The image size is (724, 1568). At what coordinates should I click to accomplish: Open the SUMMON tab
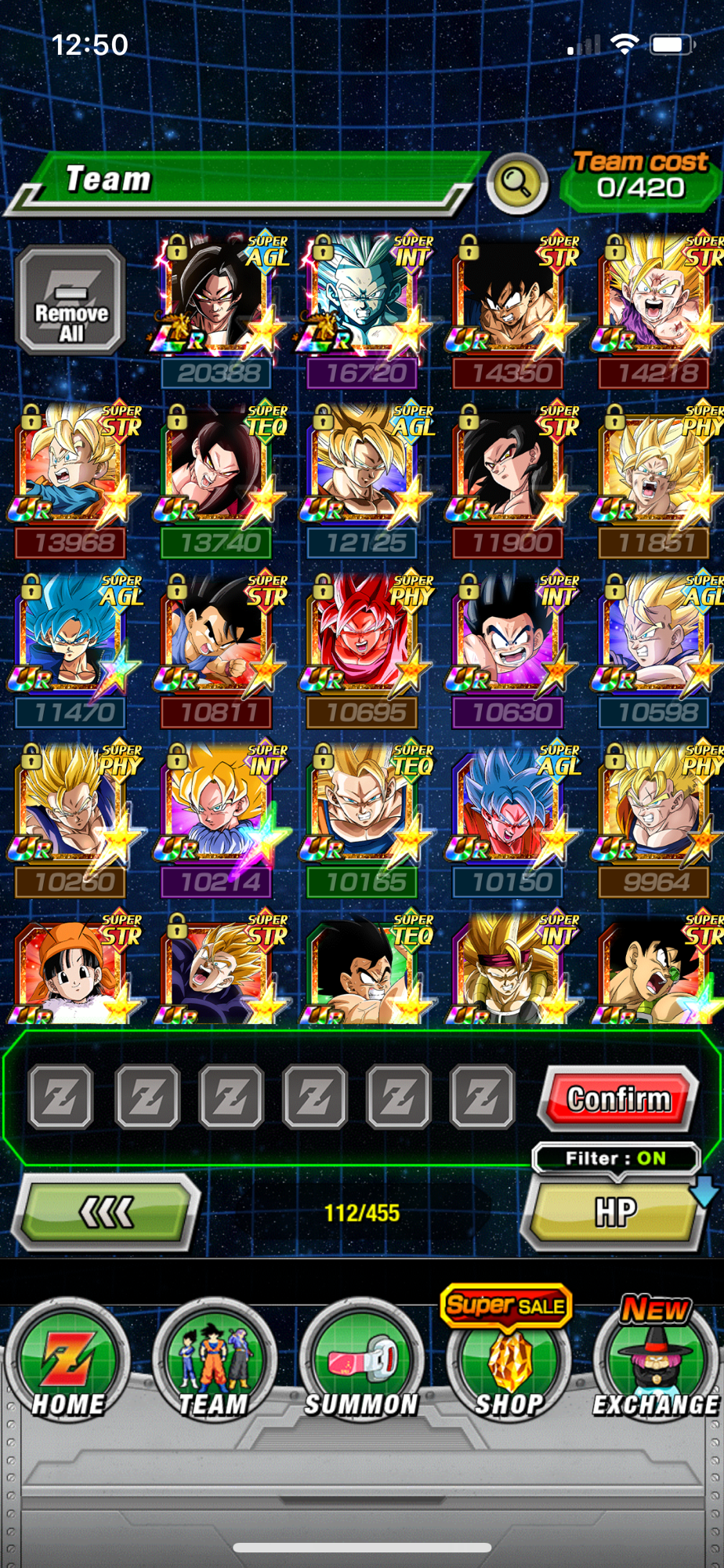(361, 1363)
